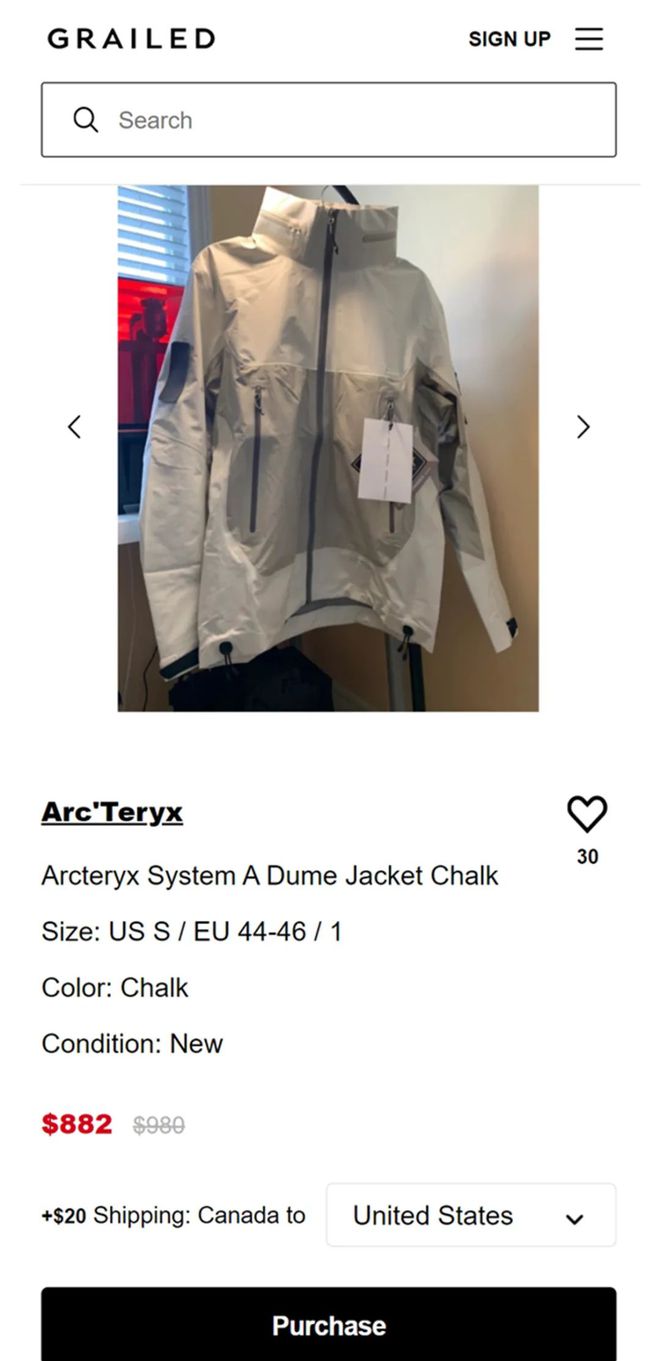Image resolution: width=660 pixels, height=1361 pixels.
Task: Open the hamburger menu
Action: tap(589, 39)
